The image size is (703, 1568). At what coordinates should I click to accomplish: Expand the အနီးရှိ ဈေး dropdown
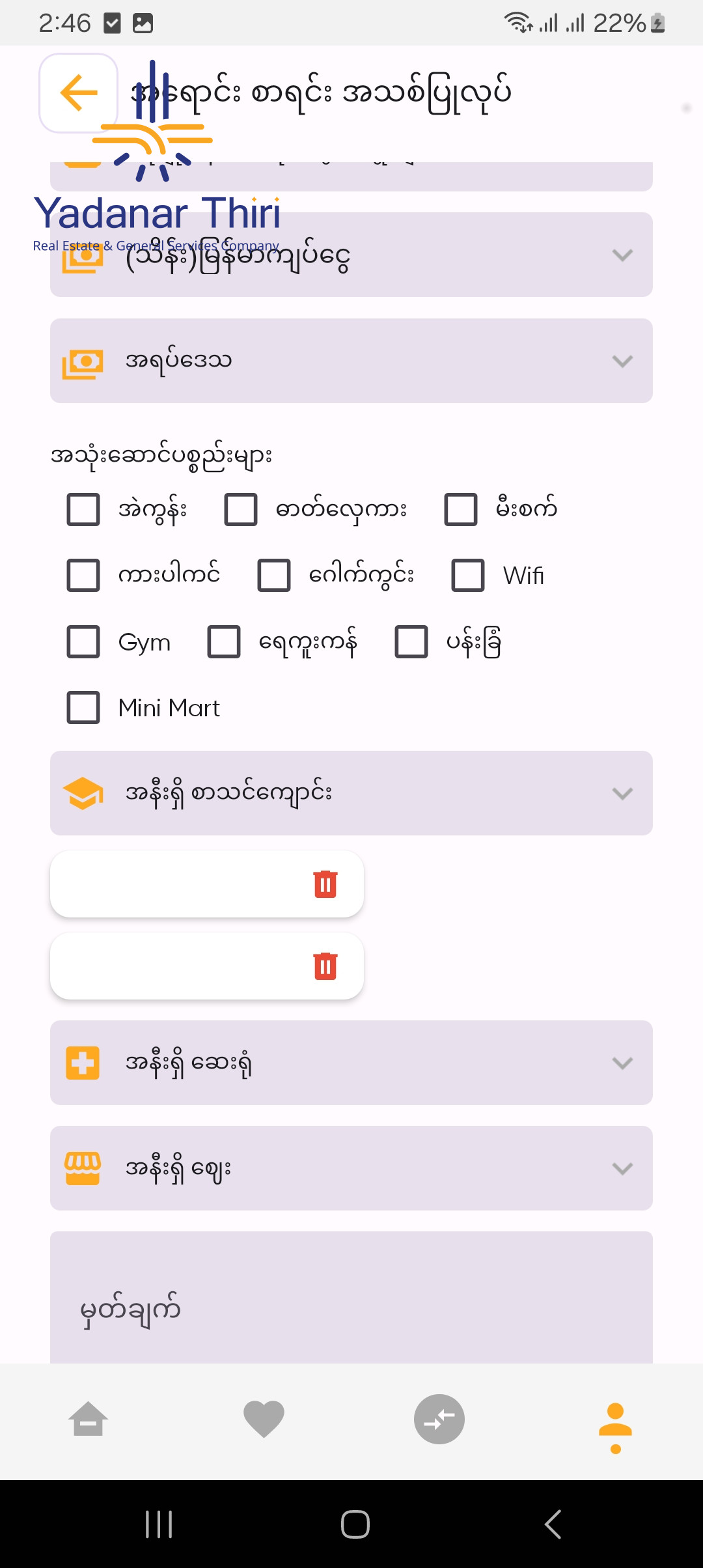pos(351,1168)
